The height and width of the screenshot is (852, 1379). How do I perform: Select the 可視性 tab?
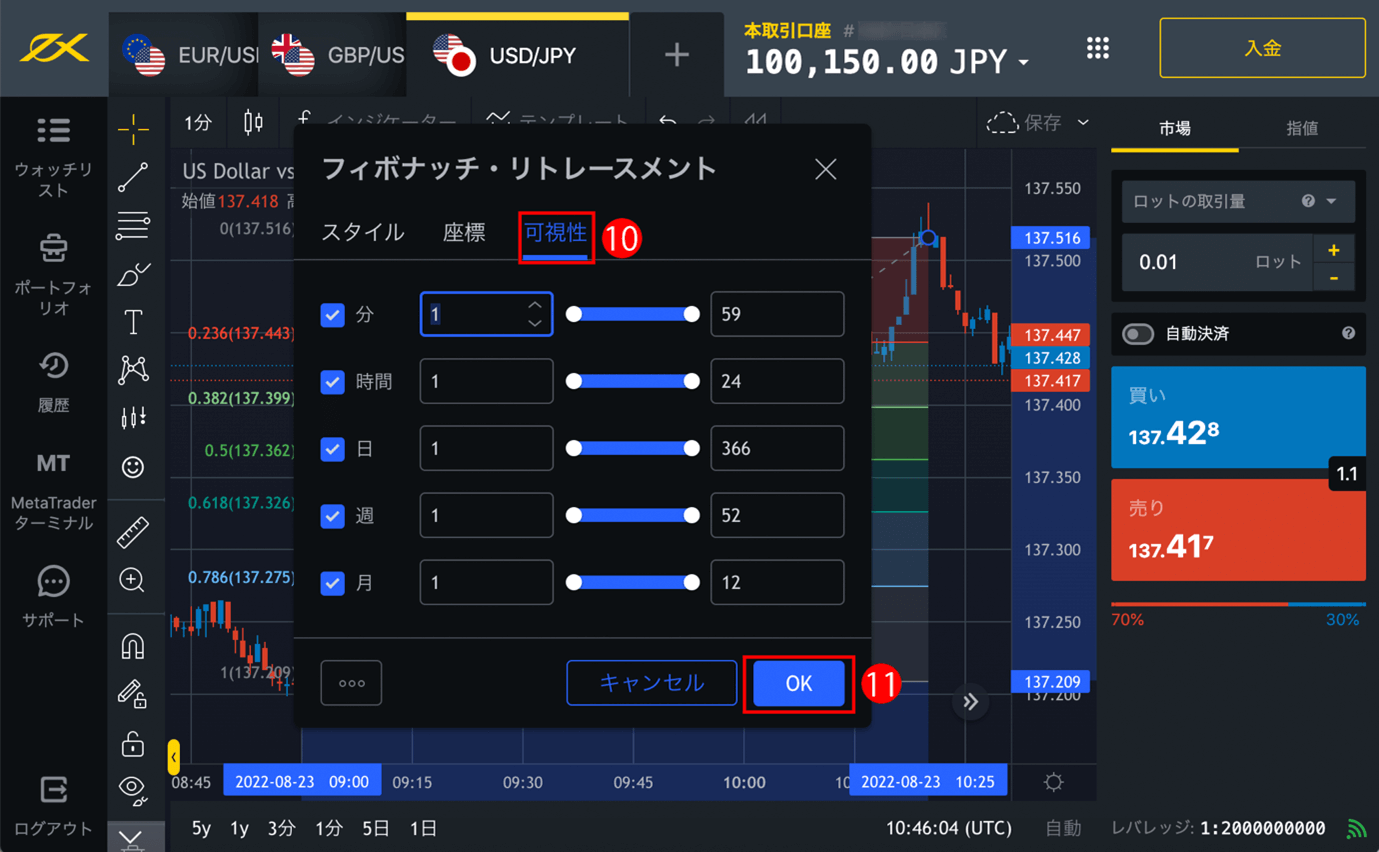click(x=556, y=233)
